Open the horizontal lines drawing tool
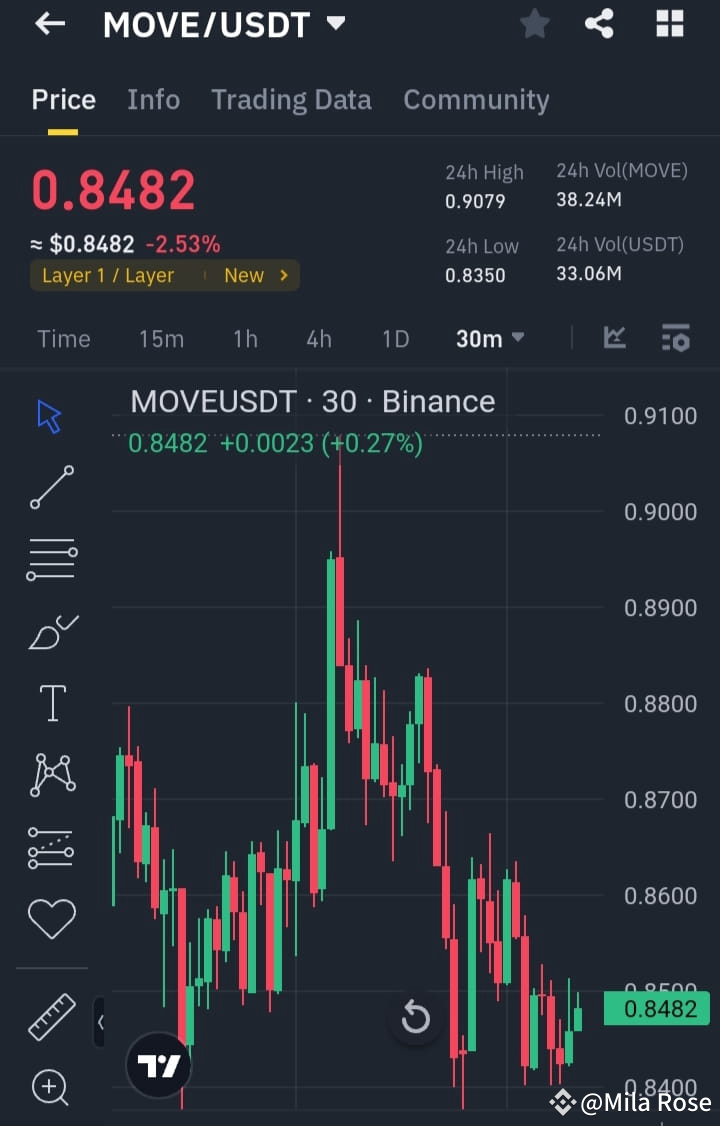Image resolution: width=720 pixels, height=1126 pixels. tap(50, 558)
